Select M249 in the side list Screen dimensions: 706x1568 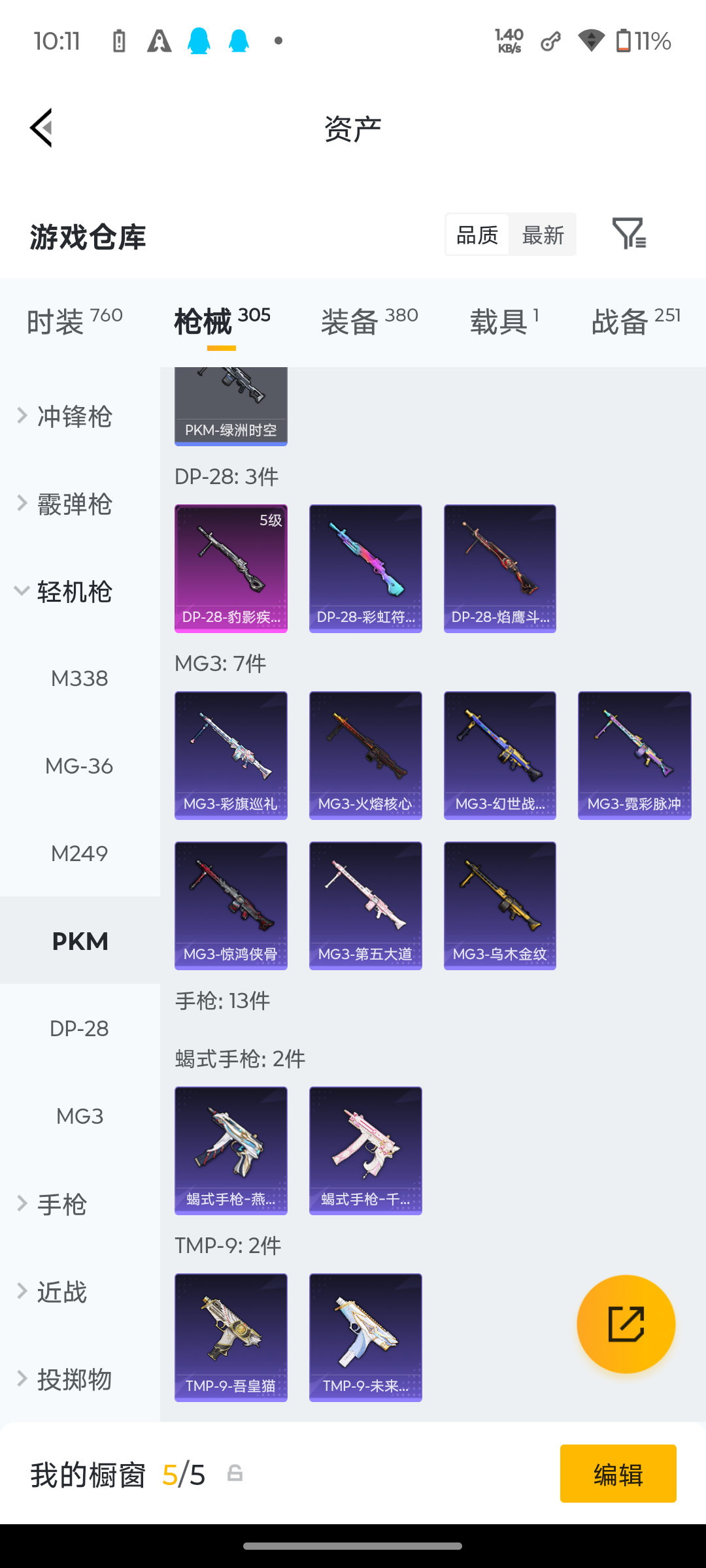click(80, 853)
